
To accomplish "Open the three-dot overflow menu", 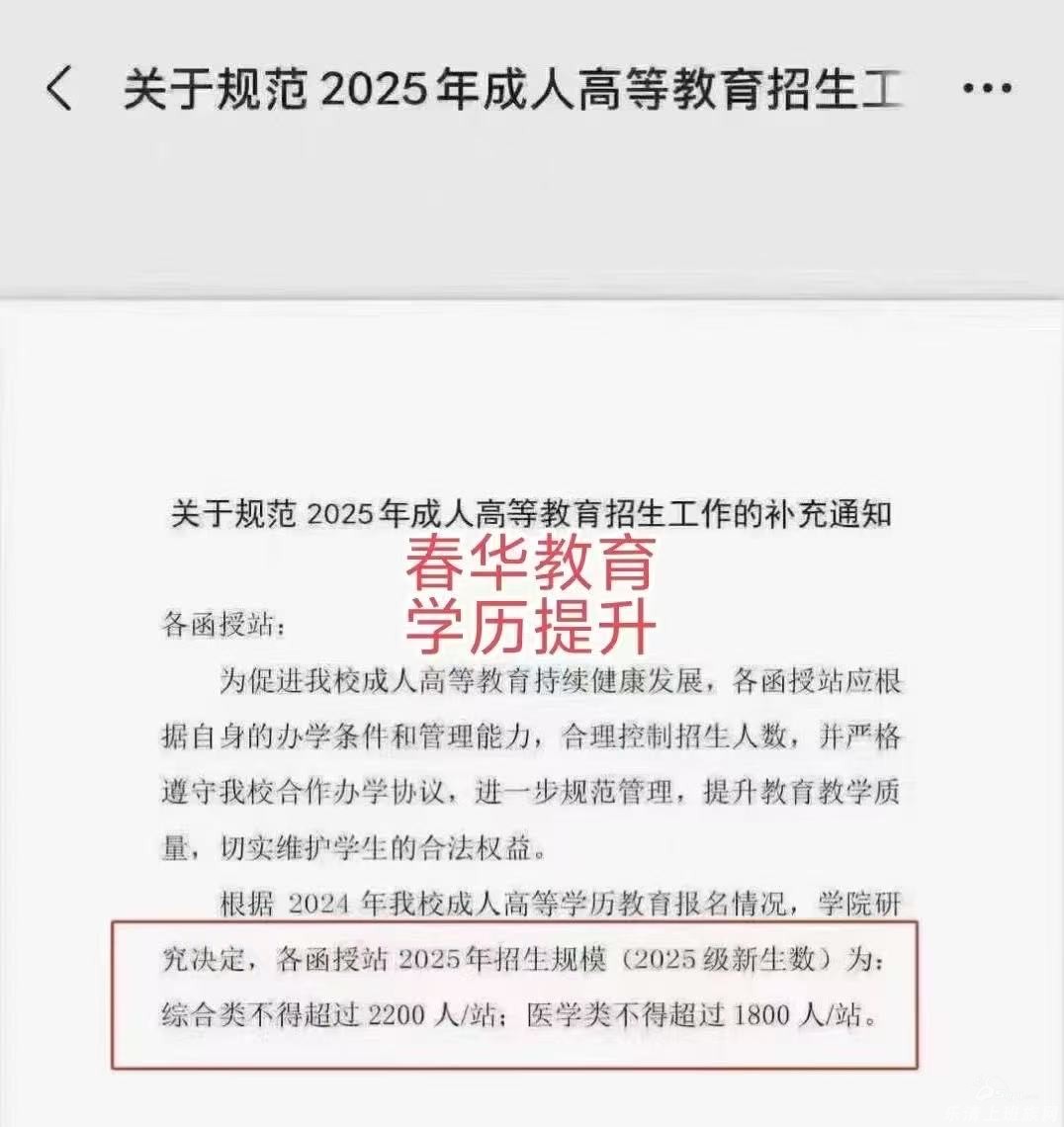I will [x=986, y=89].
